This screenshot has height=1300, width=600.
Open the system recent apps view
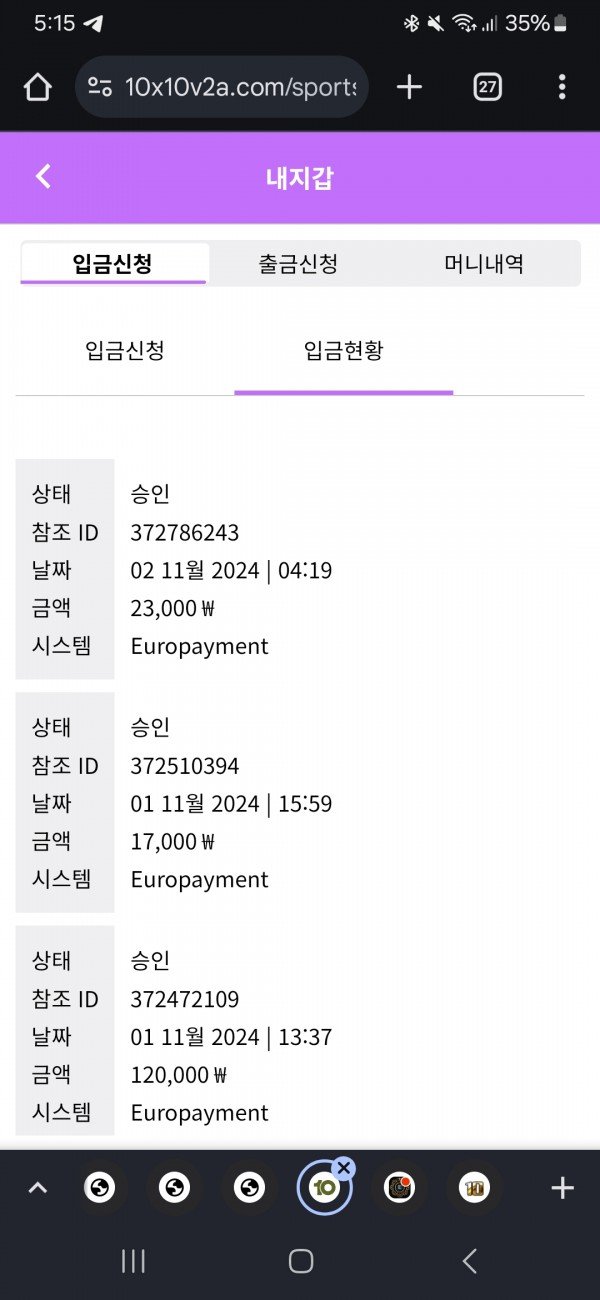tap(133, 1261)
